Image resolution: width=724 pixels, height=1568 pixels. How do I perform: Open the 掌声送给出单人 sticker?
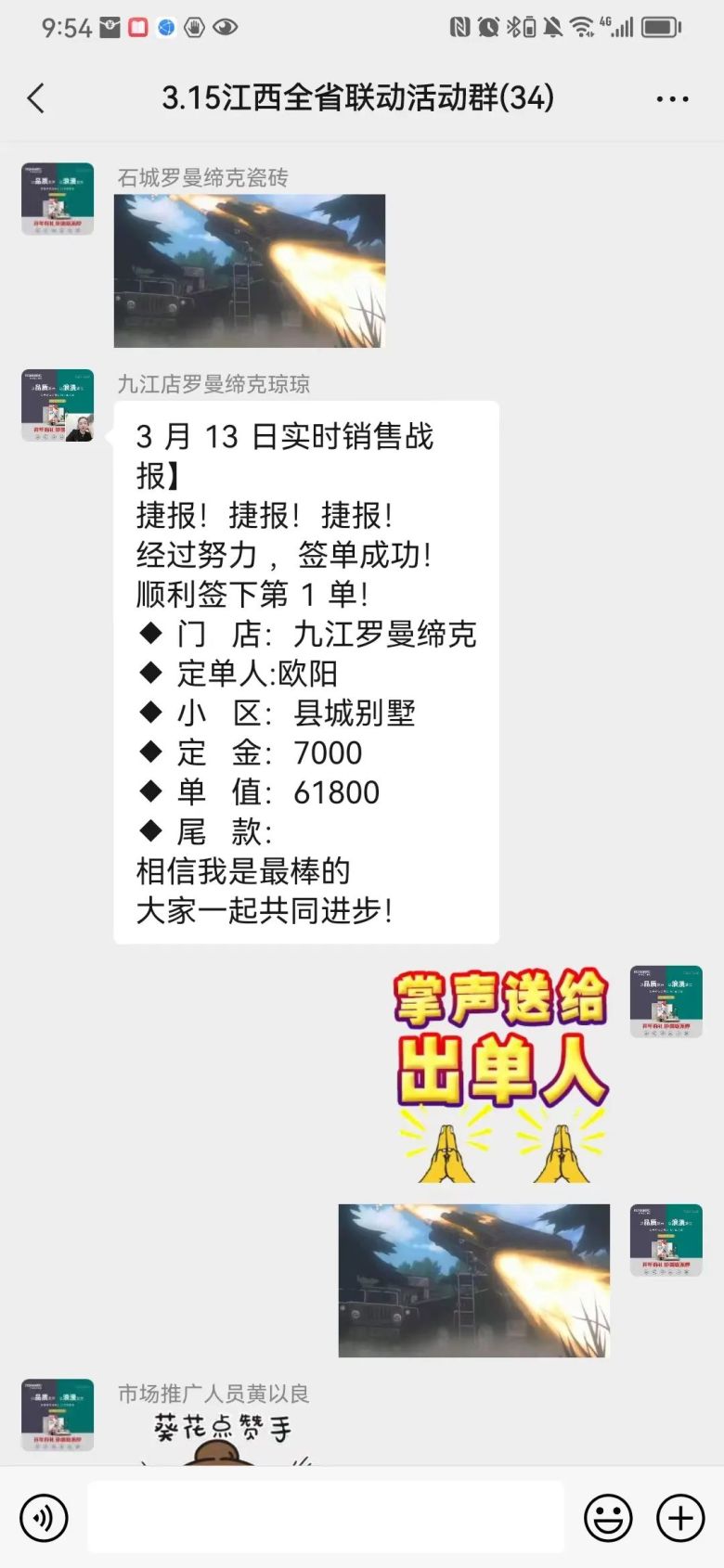(501, 1074)
